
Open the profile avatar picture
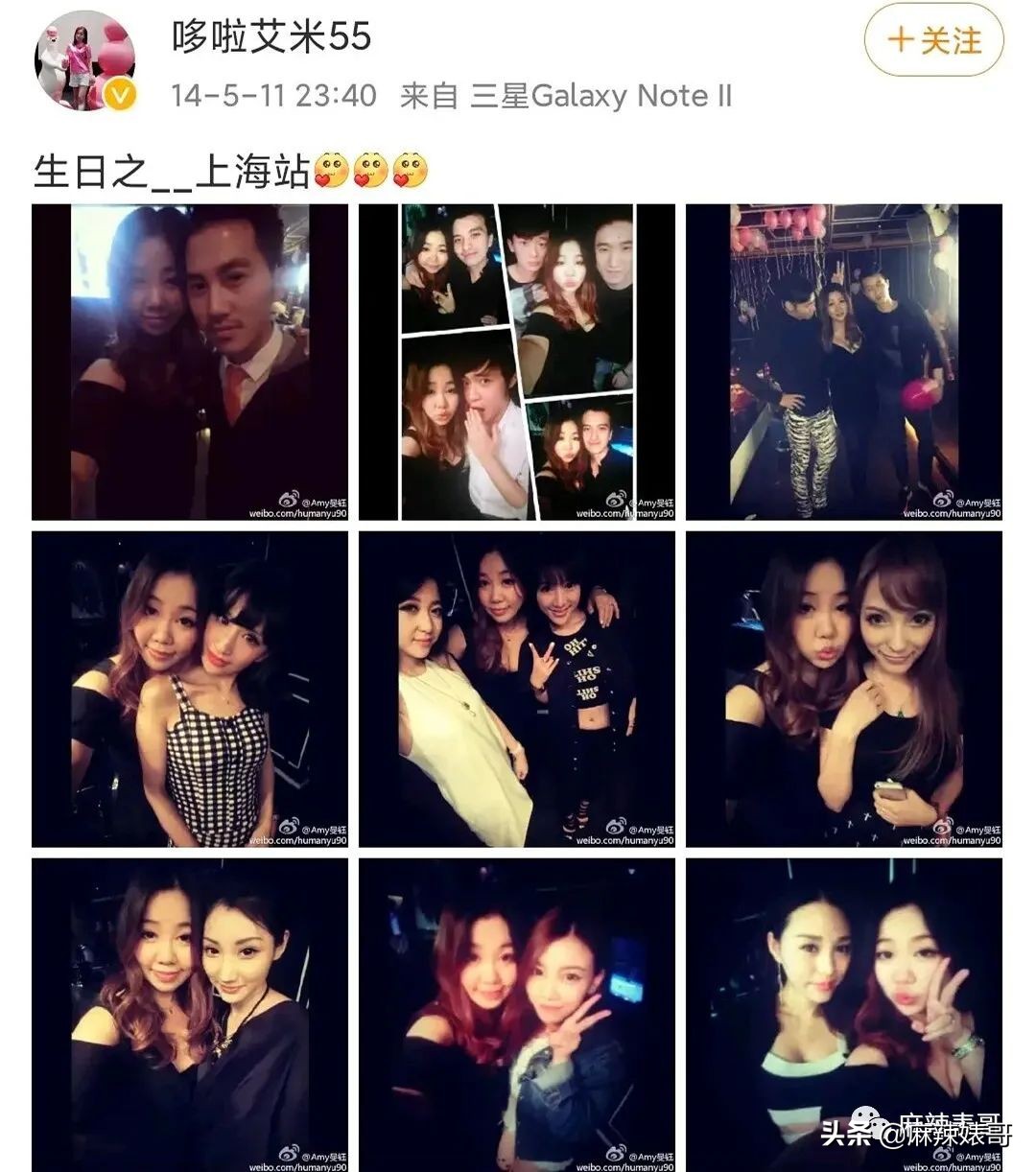click(86, 58)
